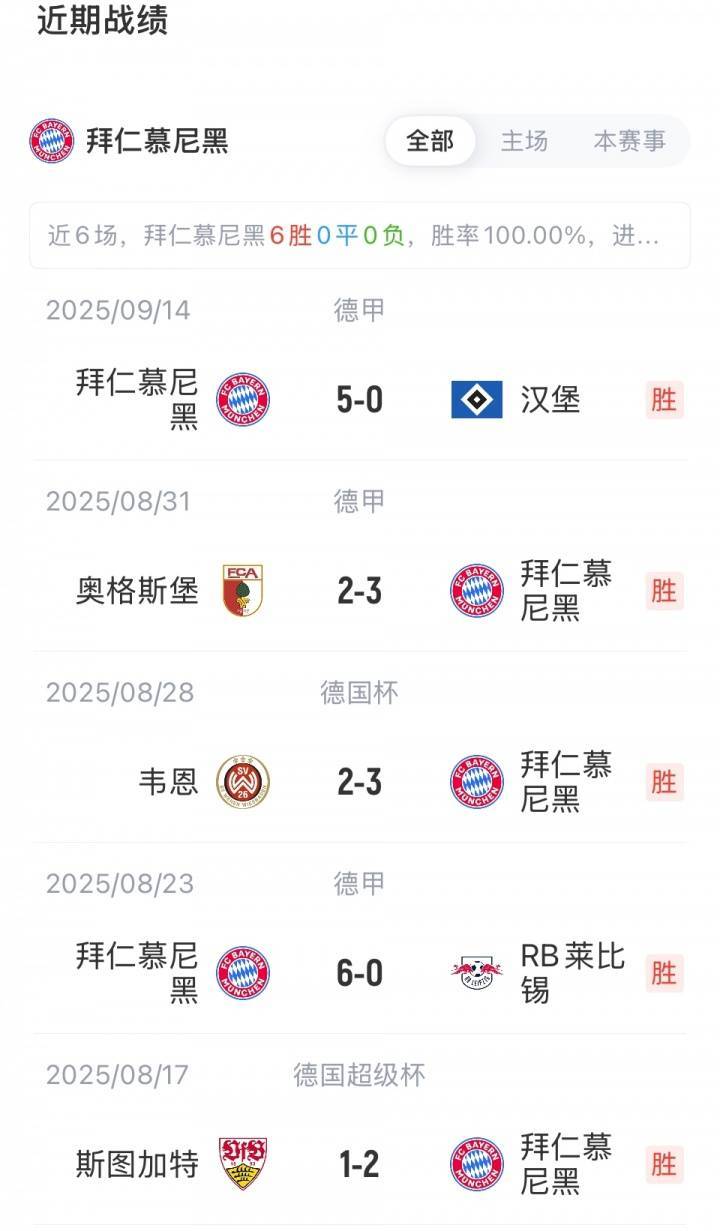720x1231 pixels.
Task: Open details for the 韦恩 2-3 match row
Action: coord(360,780)
